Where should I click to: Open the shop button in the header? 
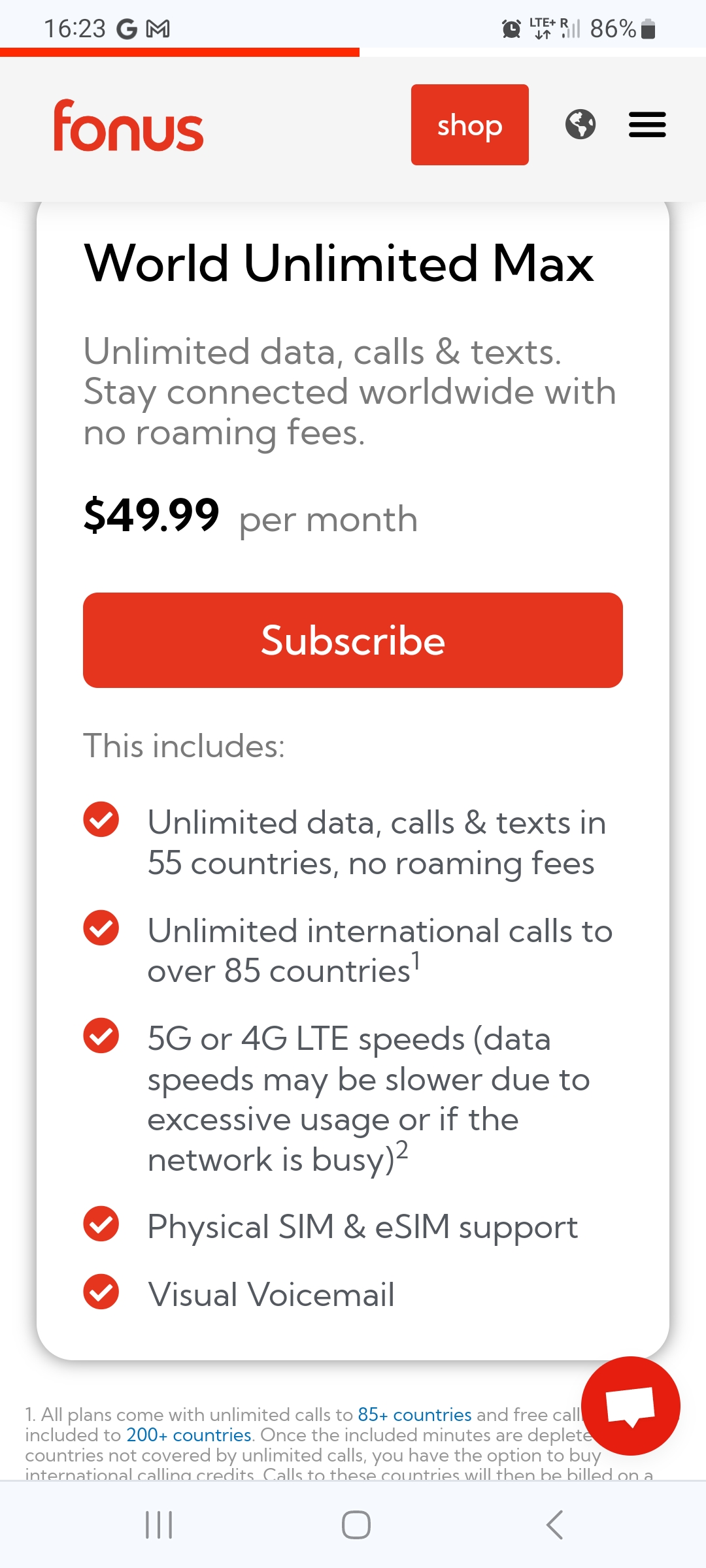[469, 125]
